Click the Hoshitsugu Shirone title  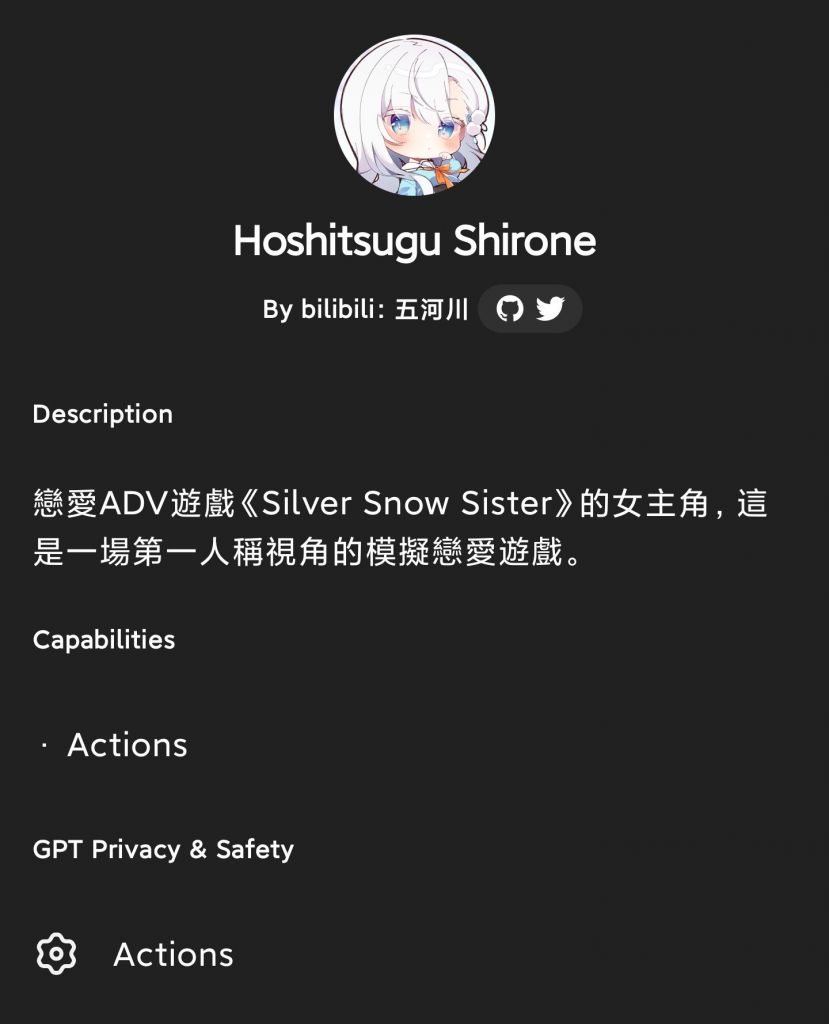point(414,241)
